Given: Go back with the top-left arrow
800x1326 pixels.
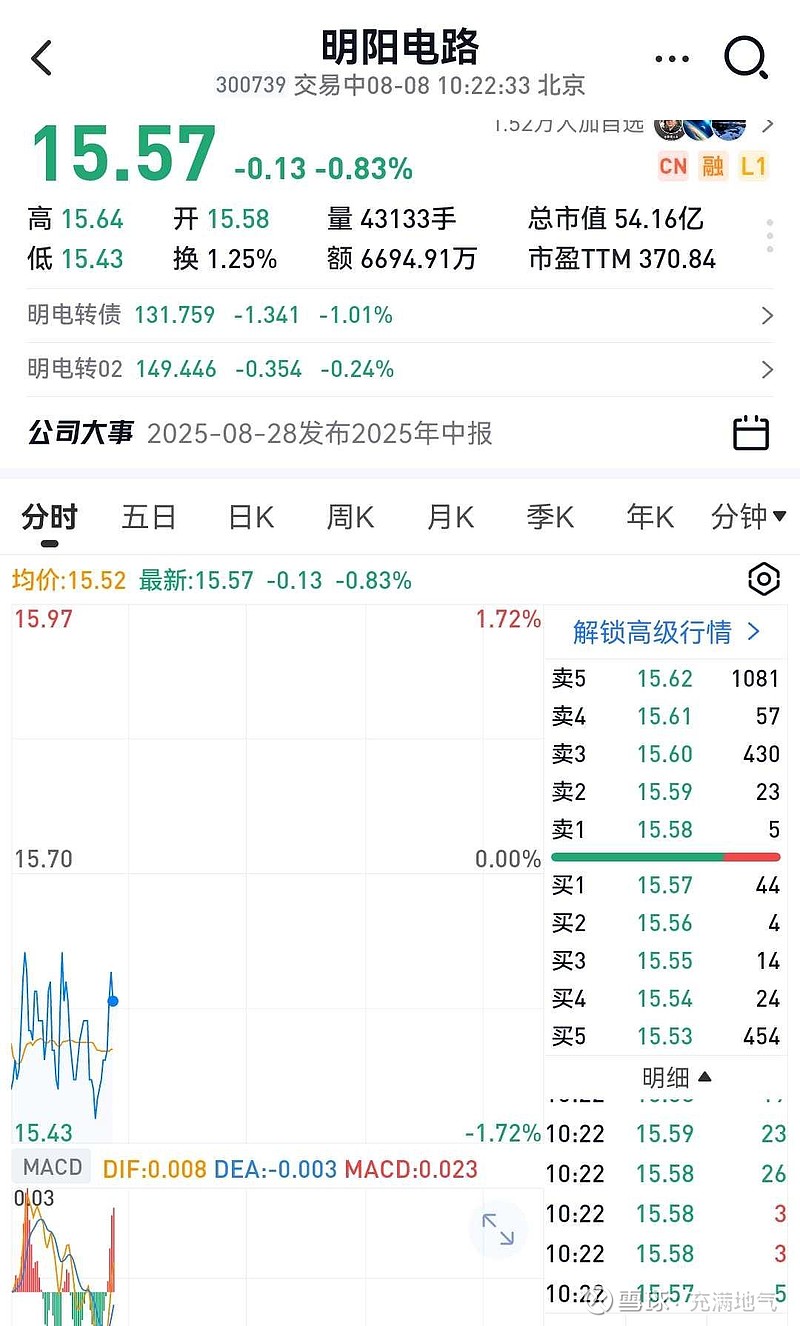Looking at the screenshot, I should 42,59.
